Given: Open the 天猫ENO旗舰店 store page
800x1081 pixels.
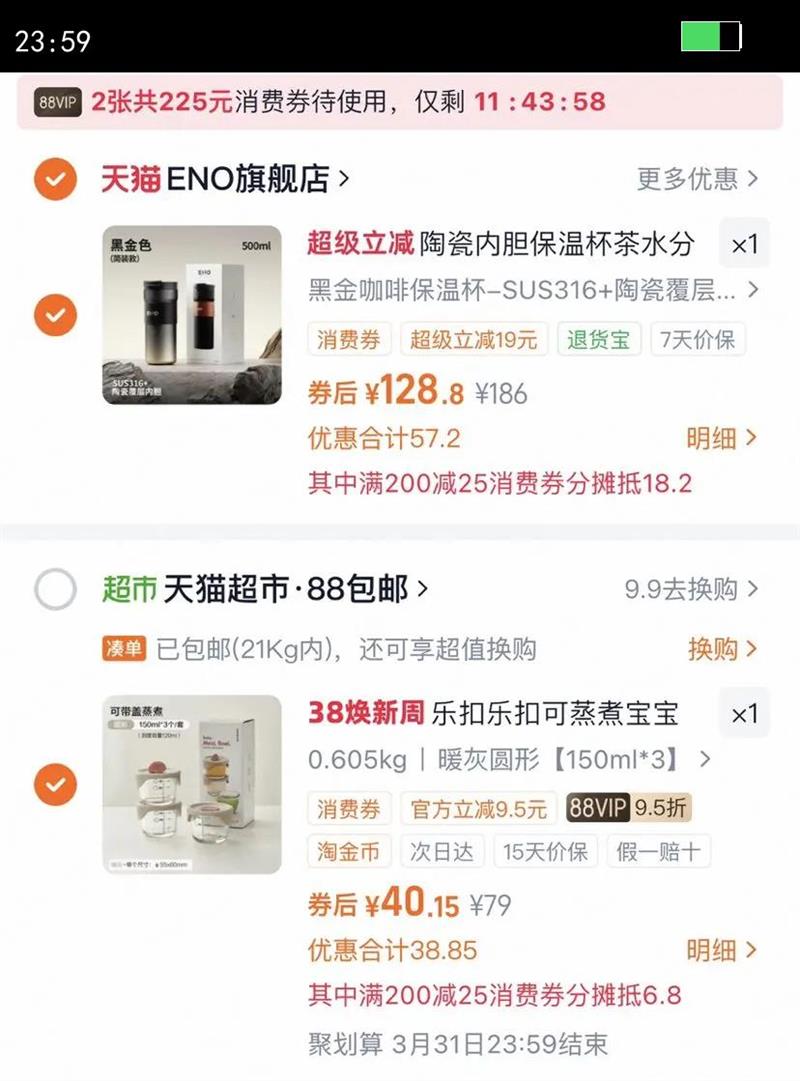Looking at the screenshot, I should tap(226, 179).
